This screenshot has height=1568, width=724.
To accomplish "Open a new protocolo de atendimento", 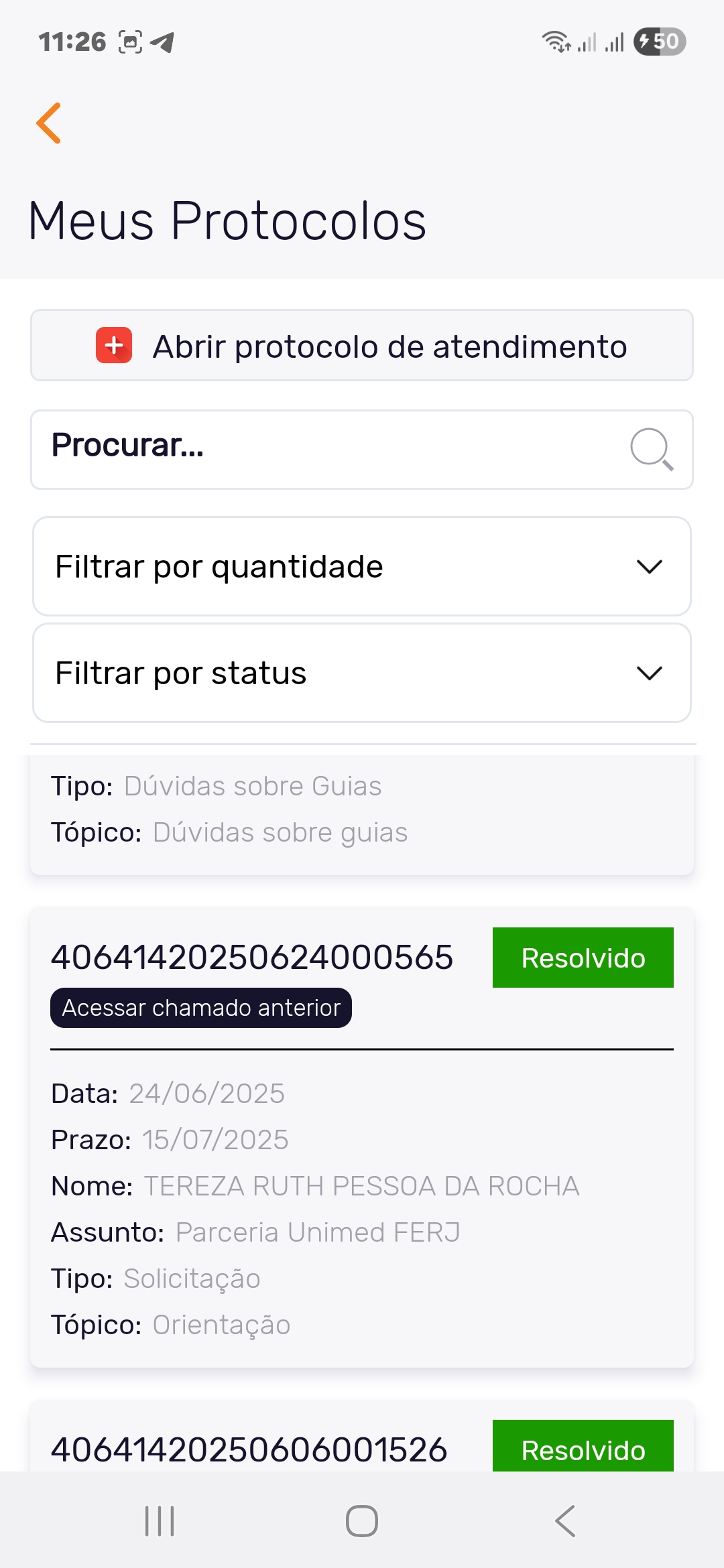I will (361, 346).
